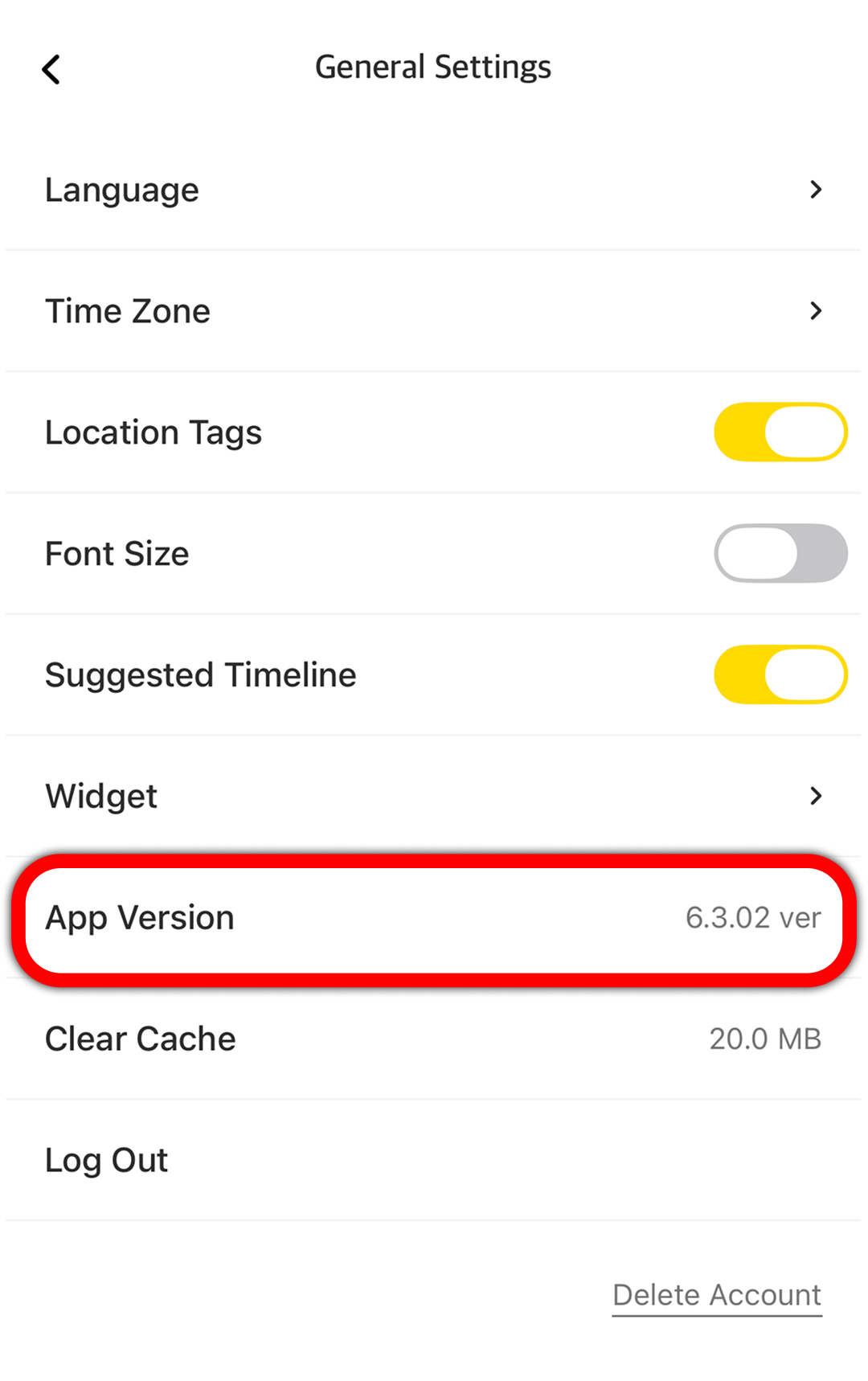The height and width of the screenshot is (1381, 868).
Task: Open the Language settings
Action: click(432, 190)
